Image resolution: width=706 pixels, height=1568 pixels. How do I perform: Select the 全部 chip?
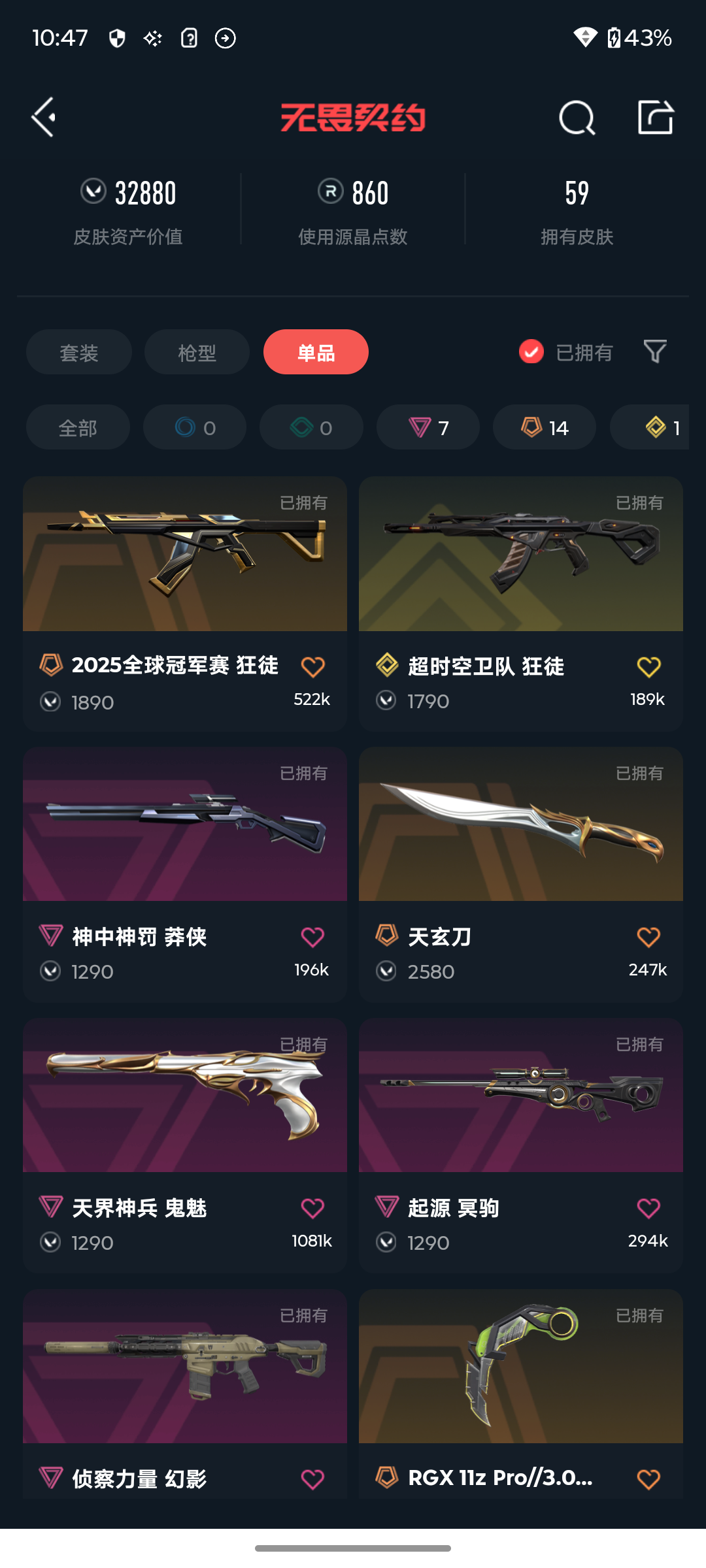pos(78,427)
